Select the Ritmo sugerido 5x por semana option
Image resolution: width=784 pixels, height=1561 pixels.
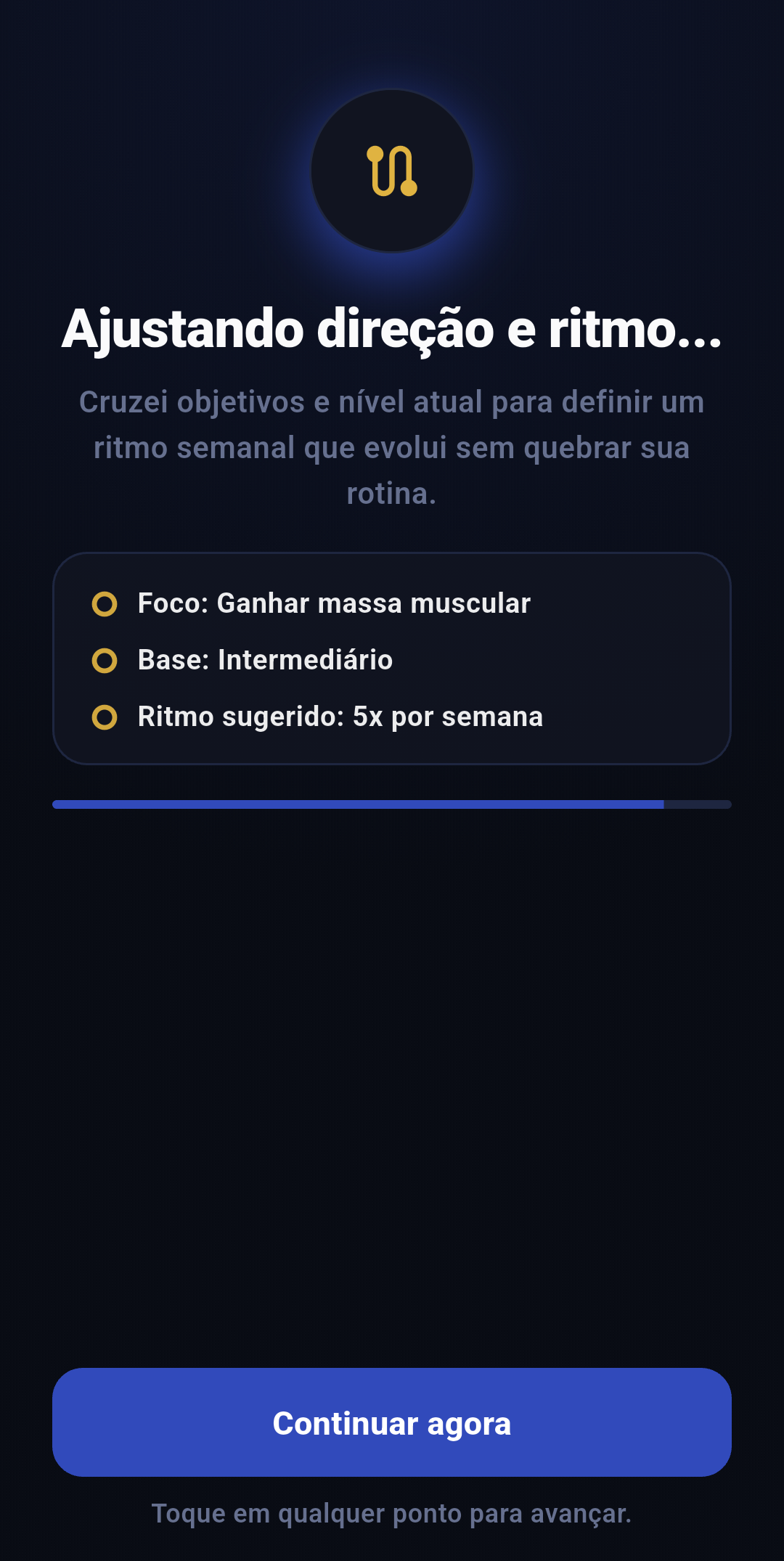pos(340,716)
